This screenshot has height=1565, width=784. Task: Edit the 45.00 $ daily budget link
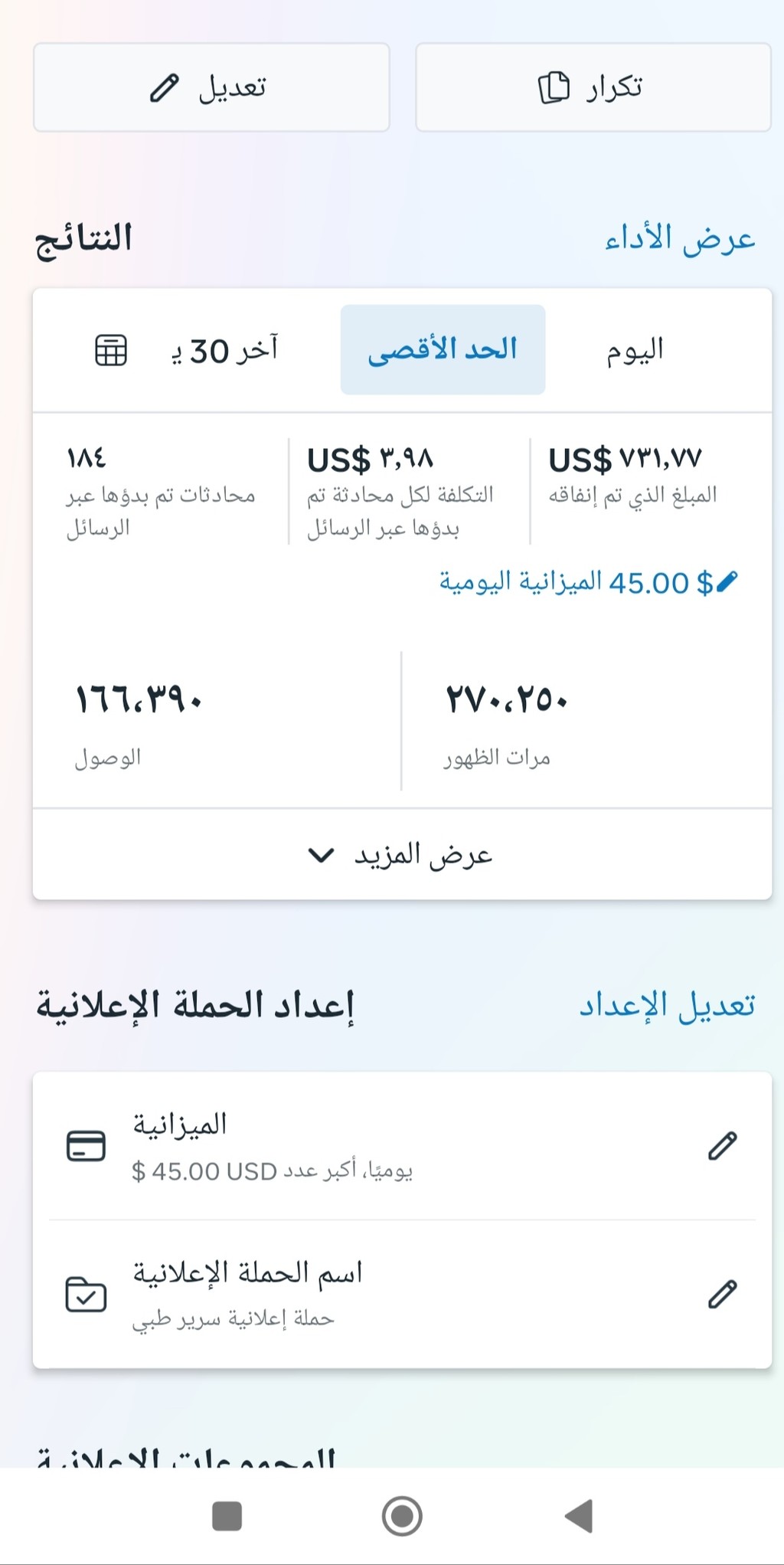[x=588, y=583]
